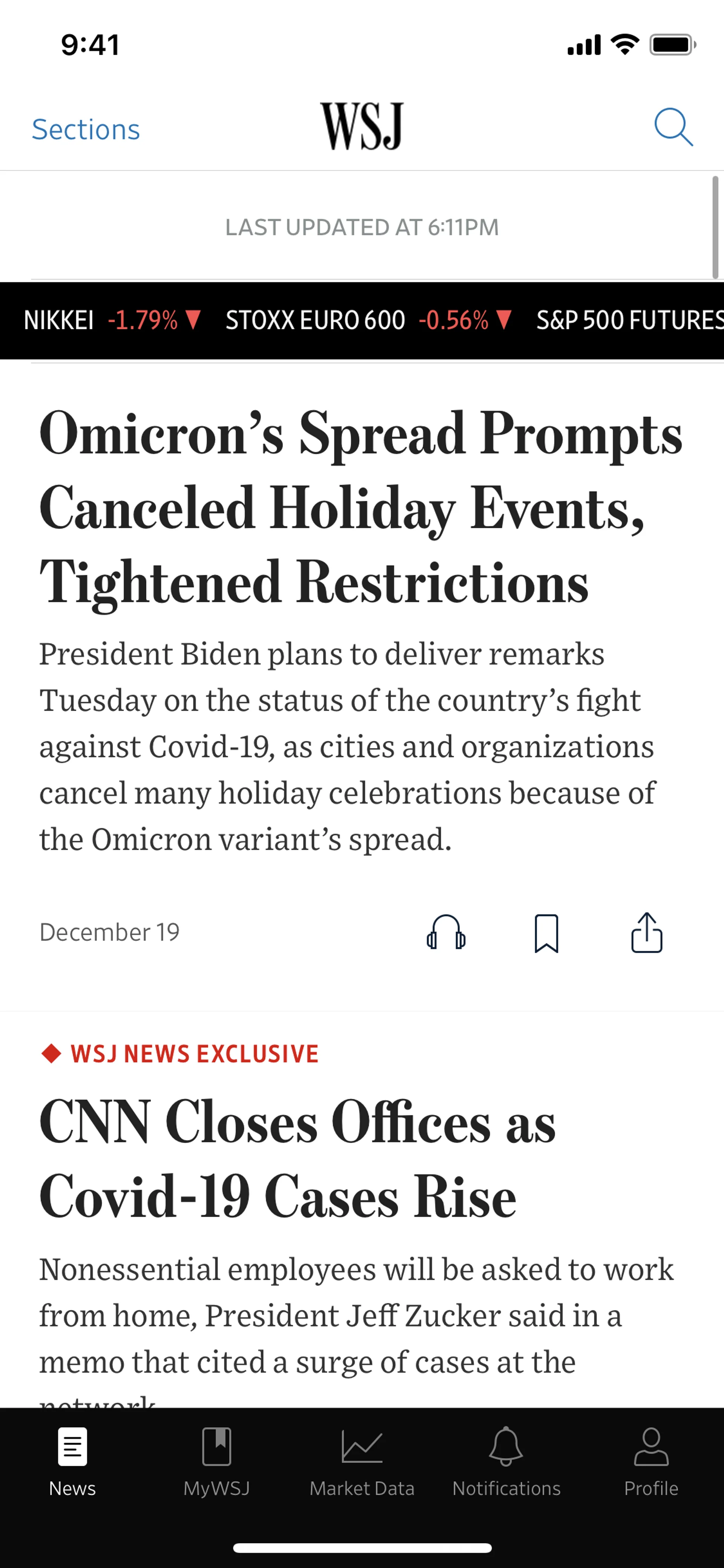The height and width of the screenshot is (1568, 724).
Task: View STOXX EURO 600 market quote
Action: click(x=369, y=320)
